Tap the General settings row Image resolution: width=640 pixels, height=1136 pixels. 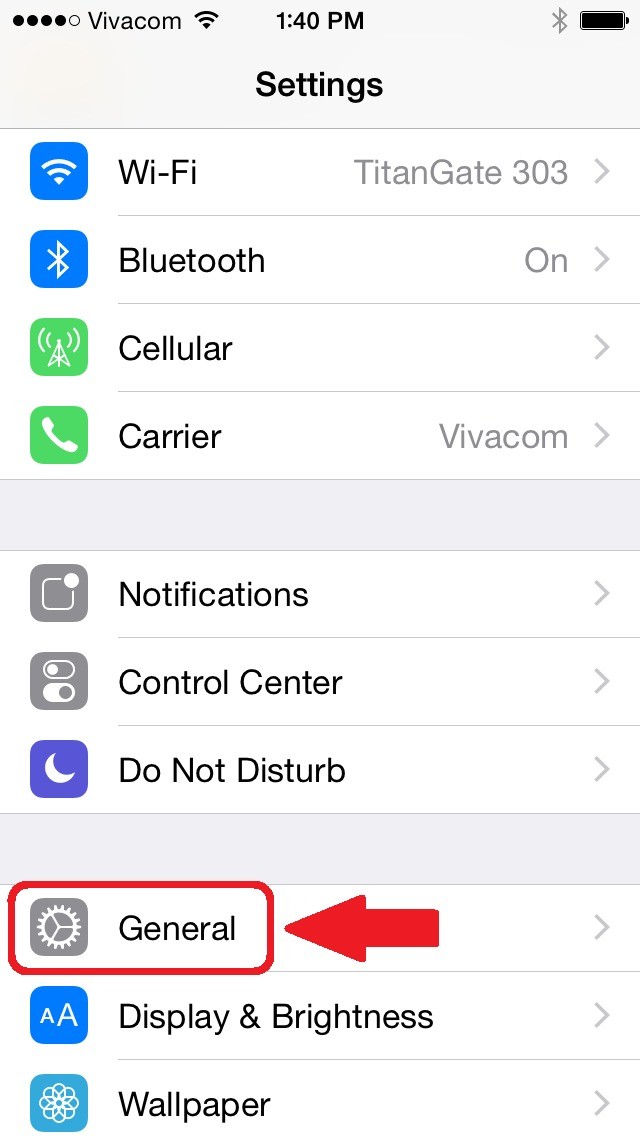pos(178,928)
